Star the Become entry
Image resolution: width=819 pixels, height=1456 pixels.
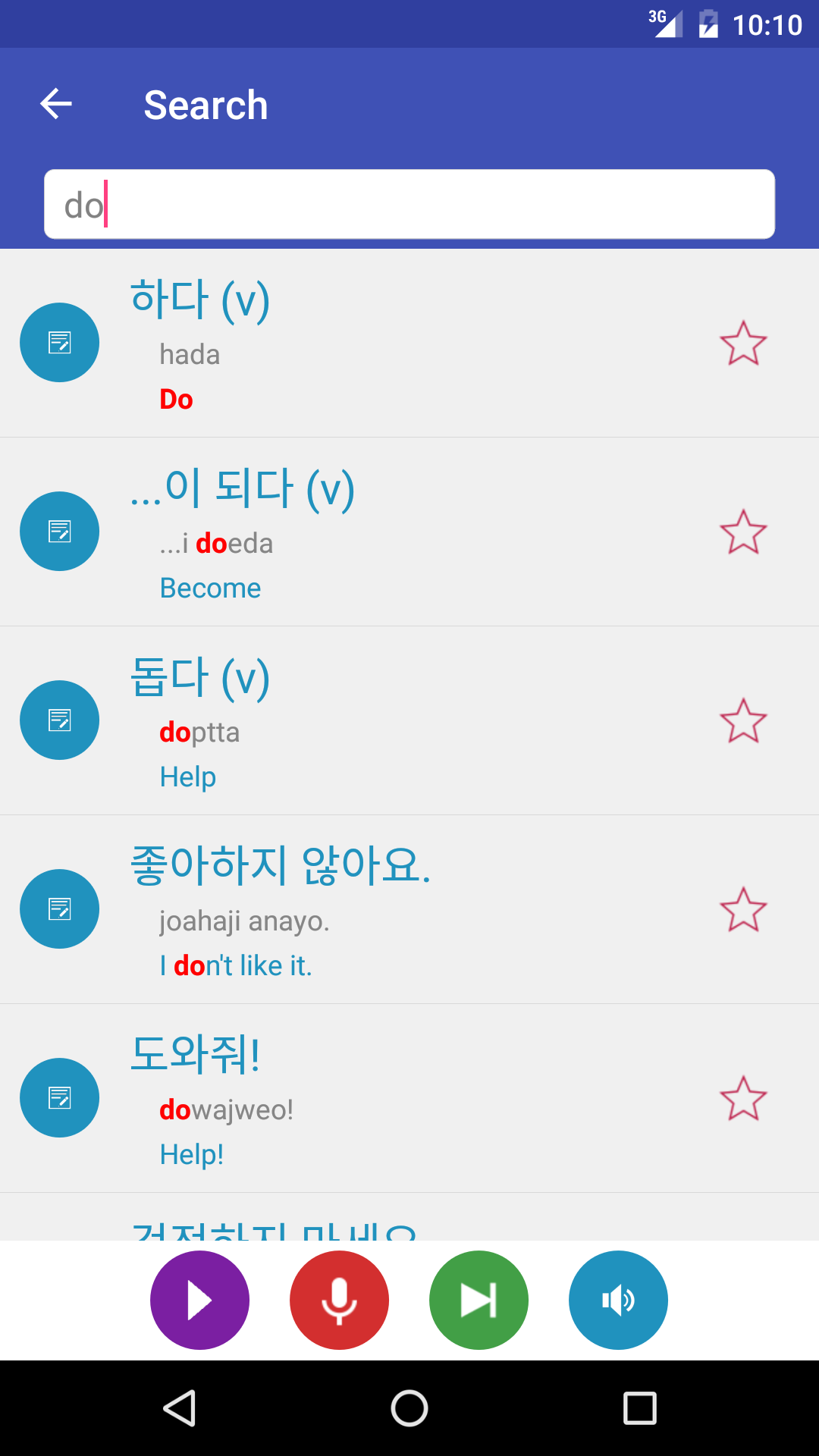tap(743, 532)
